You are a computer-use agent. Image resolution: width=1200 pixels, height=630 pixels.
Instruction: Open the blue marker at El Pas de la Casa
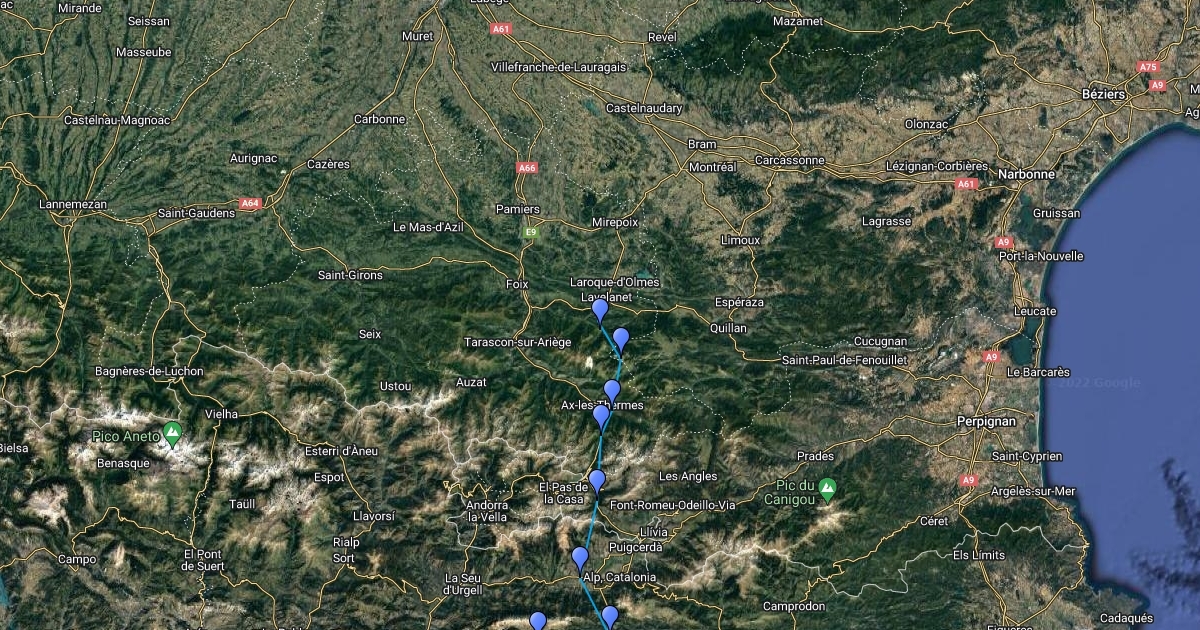click(597, 481)
